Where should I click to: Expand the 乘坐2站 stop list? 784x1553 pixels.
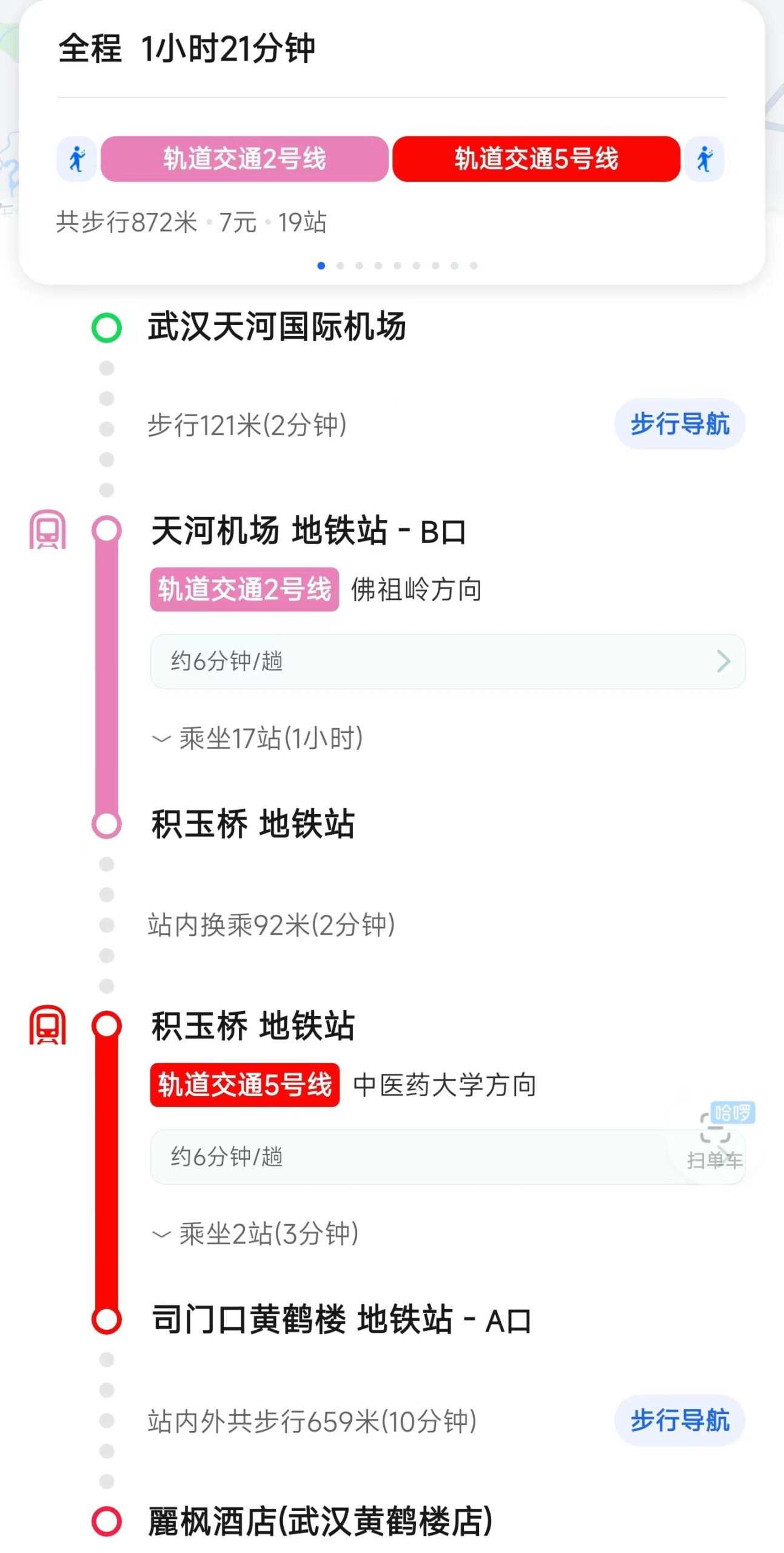pyautogui.click(x=255, y=1234)
